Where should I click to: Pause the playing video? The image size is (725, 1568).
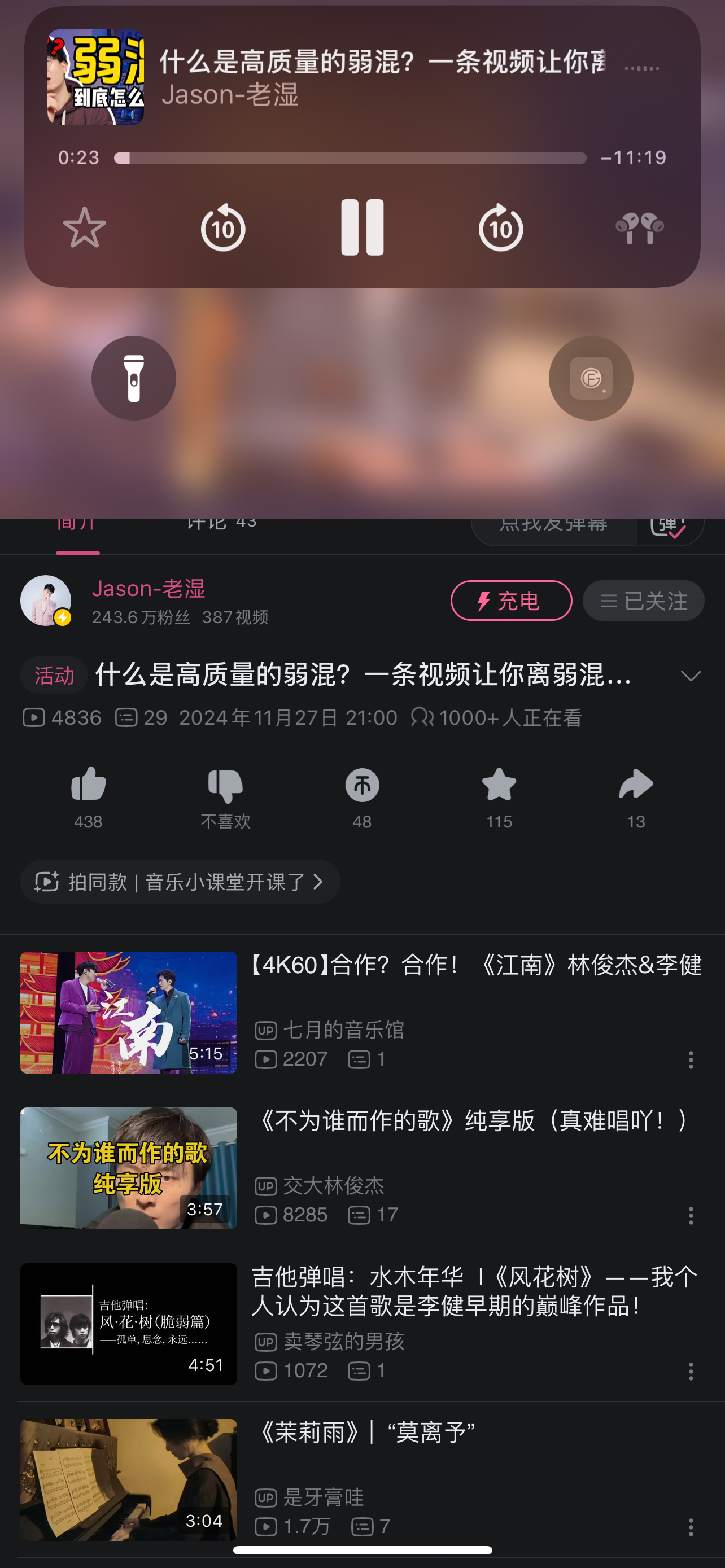point(362,227)
